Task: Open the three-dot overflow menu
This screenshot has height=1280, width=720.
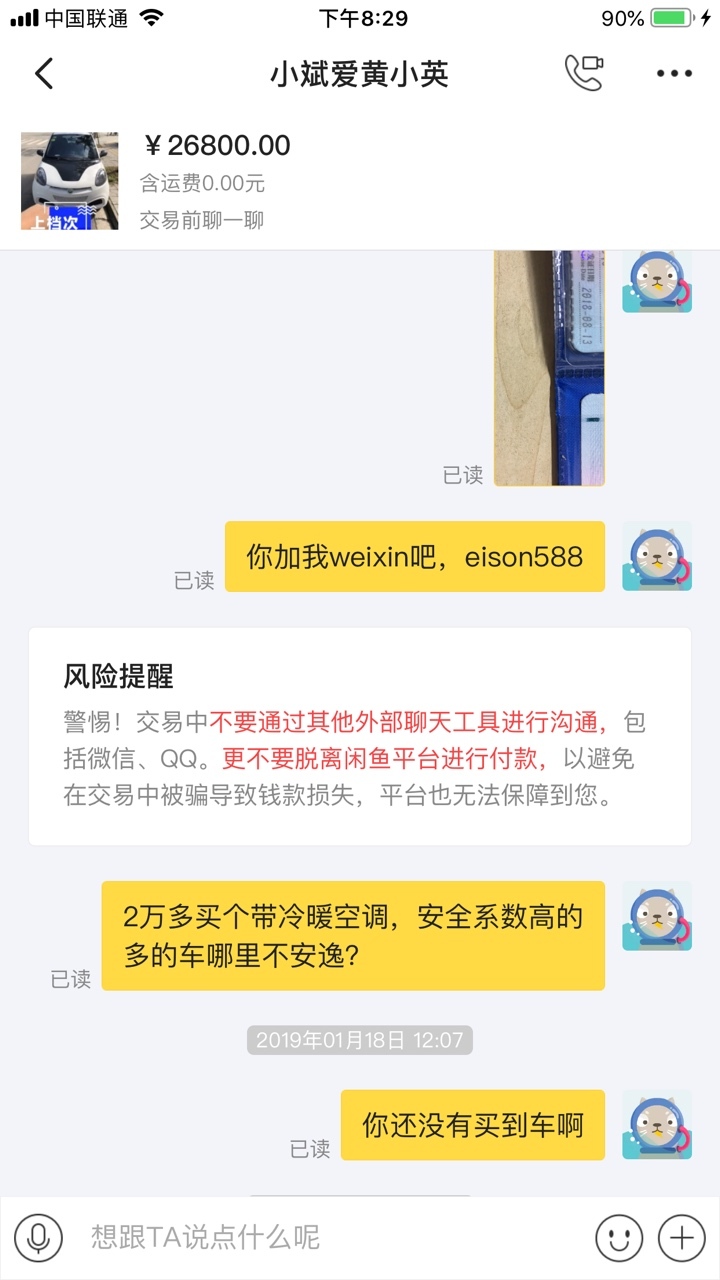Action: tap(674, 74)
